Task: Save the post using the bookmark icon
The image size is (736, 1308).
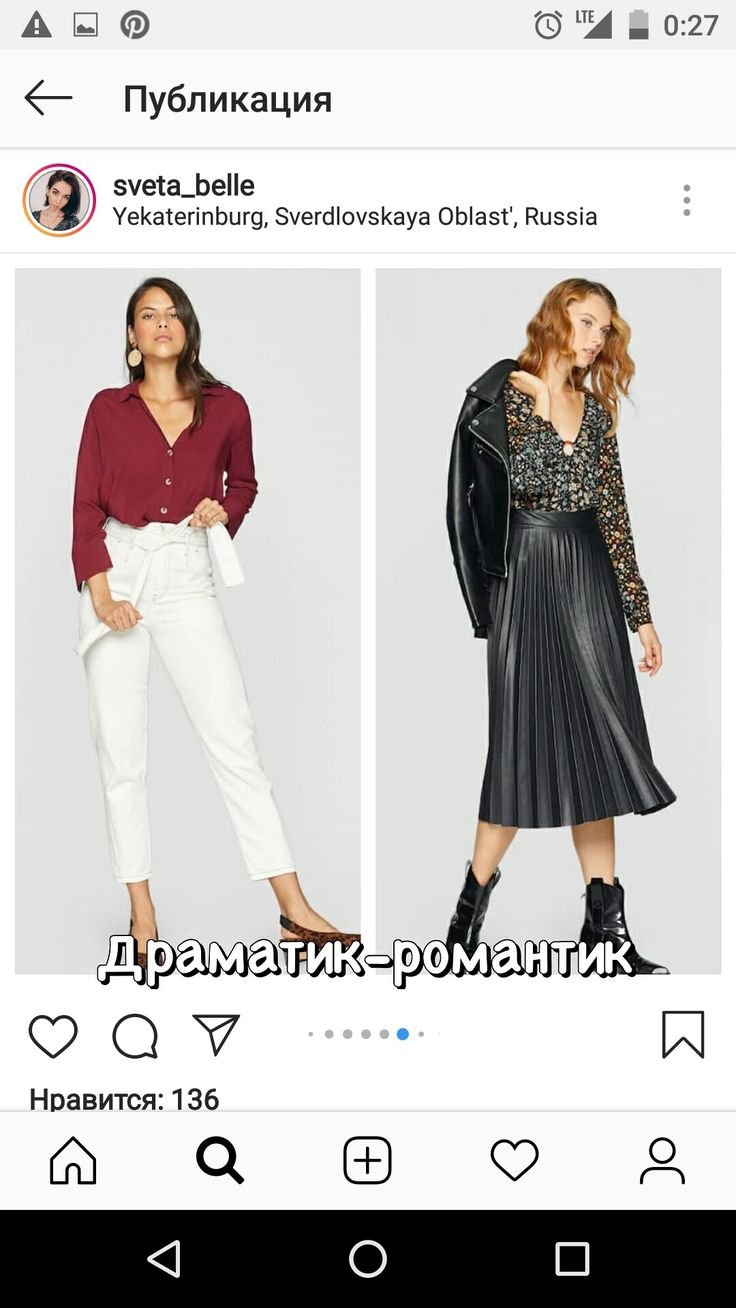Action: click(684, 1037)
